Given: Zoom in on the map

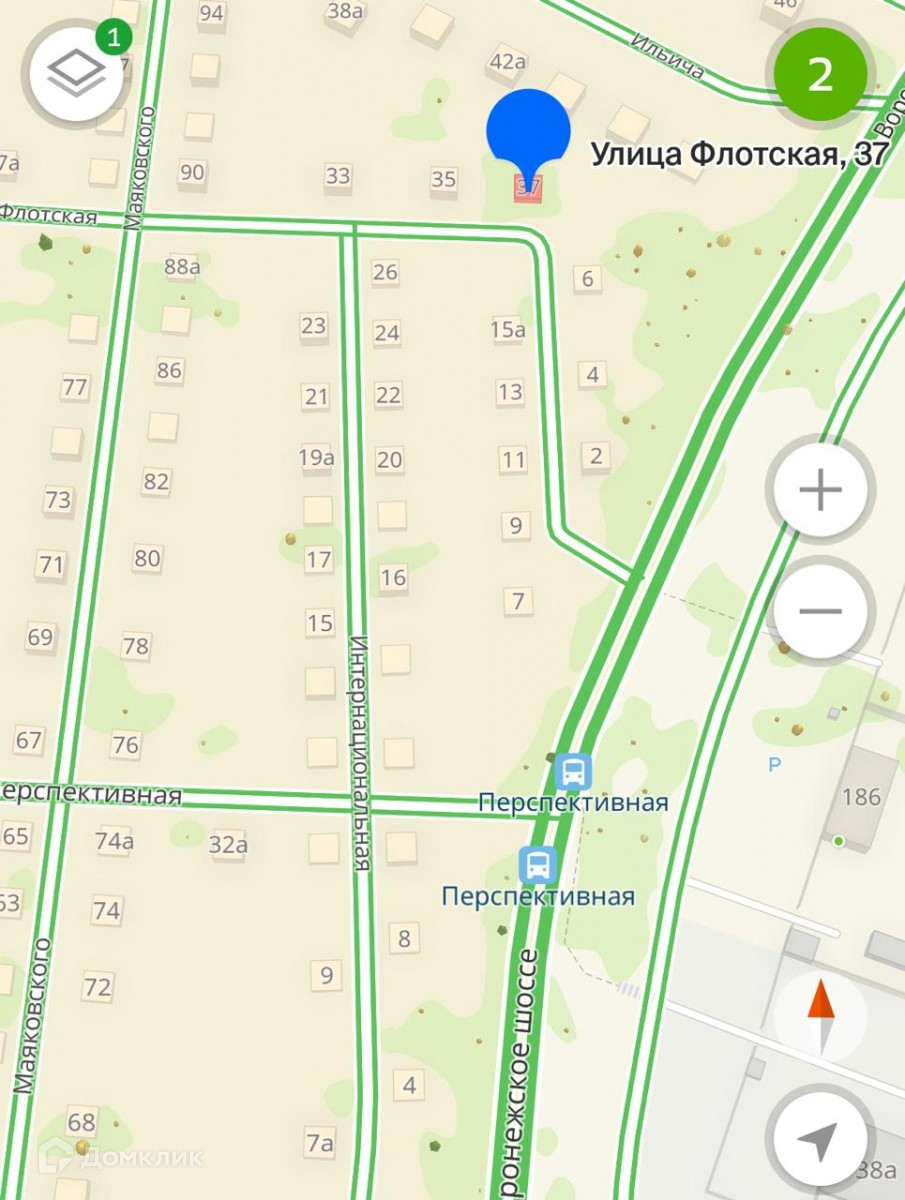Looking at the screenshot, I should coord(820,490).
